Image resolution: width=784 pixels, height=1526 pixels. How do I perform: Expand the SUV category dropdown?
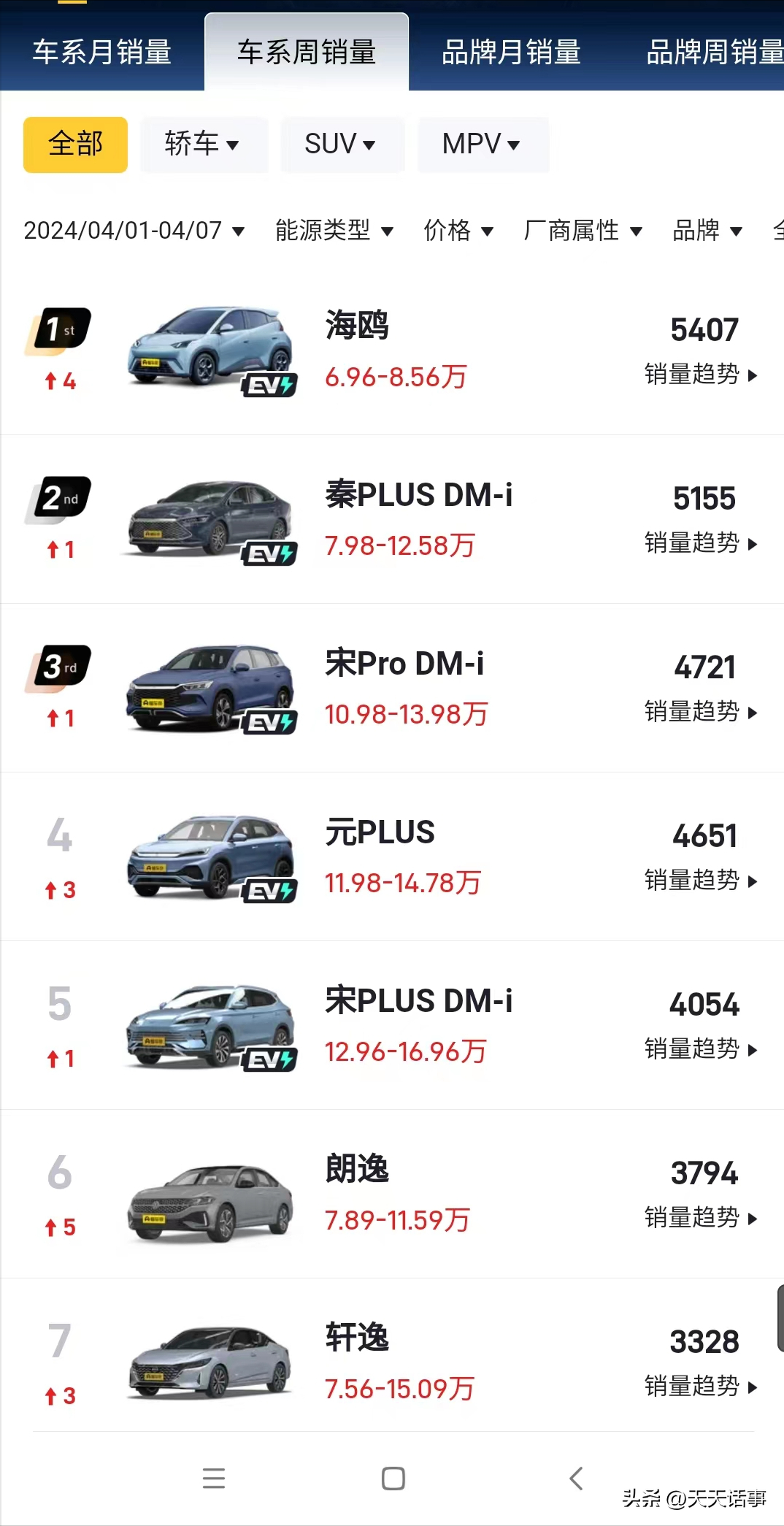coord(341,145)
